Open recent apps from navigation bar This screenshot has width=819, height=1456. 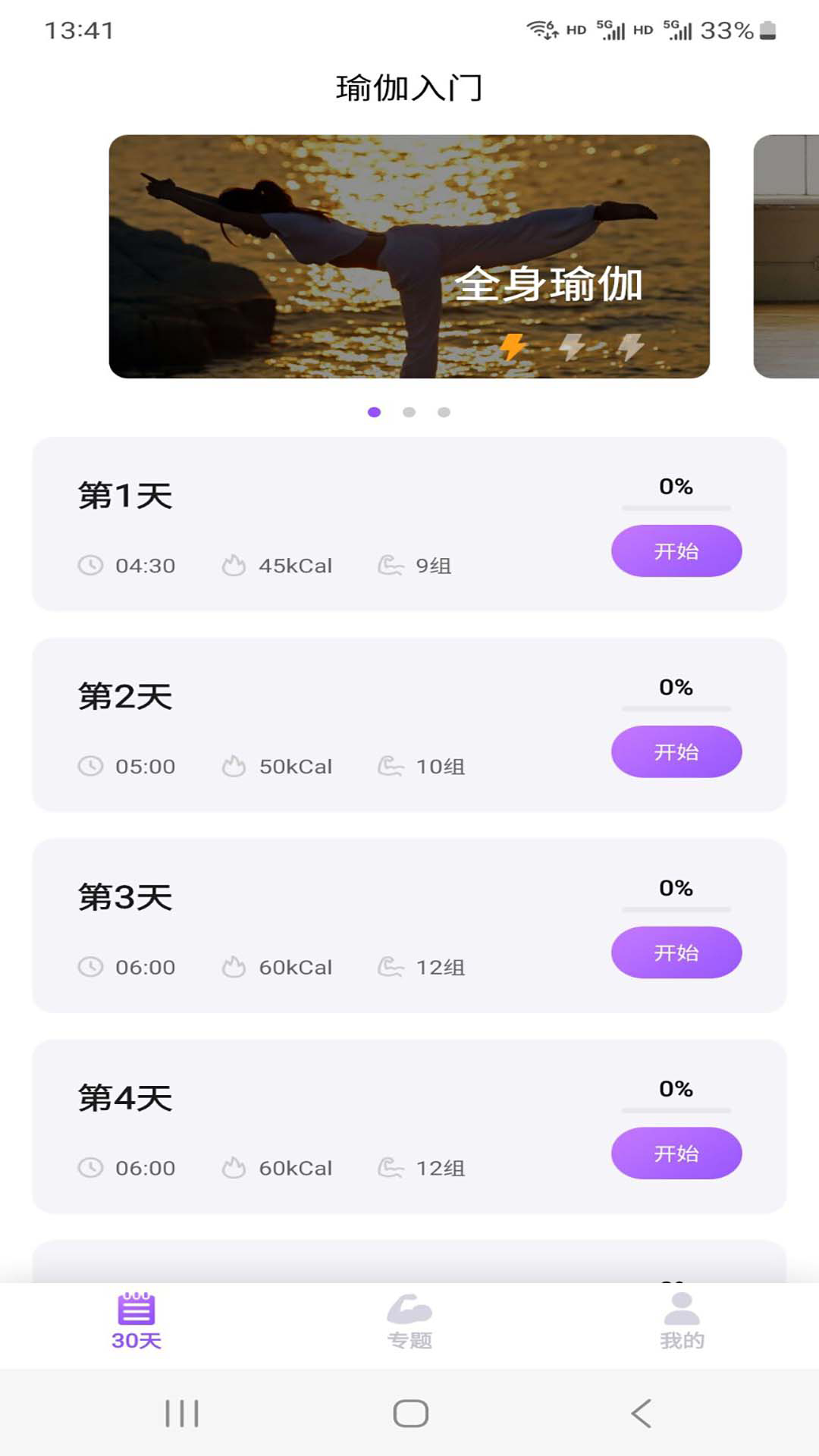pos(182,1414)
